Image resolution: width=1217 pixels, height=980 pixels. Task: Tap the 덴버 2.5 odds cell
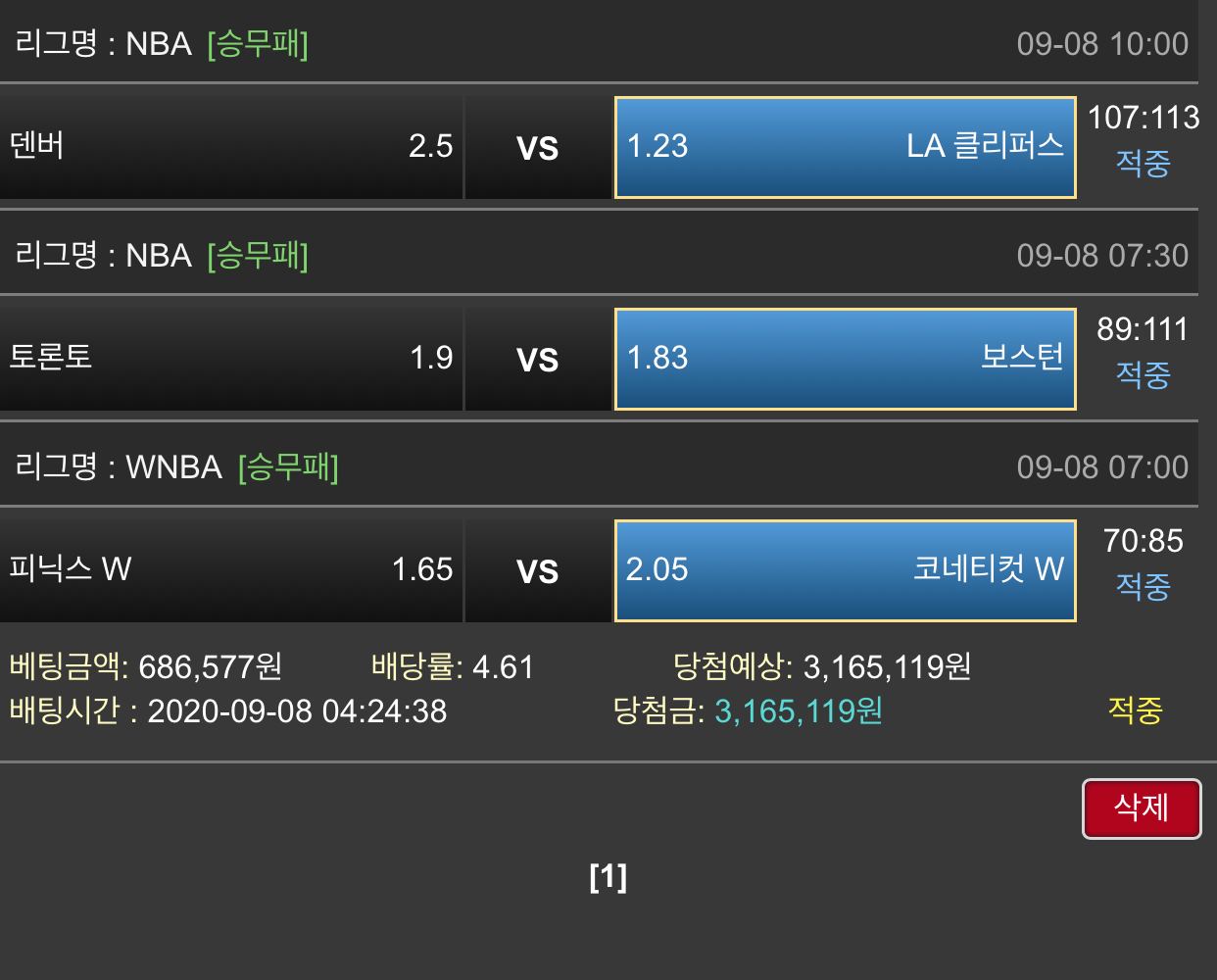(x=231, y=147)
